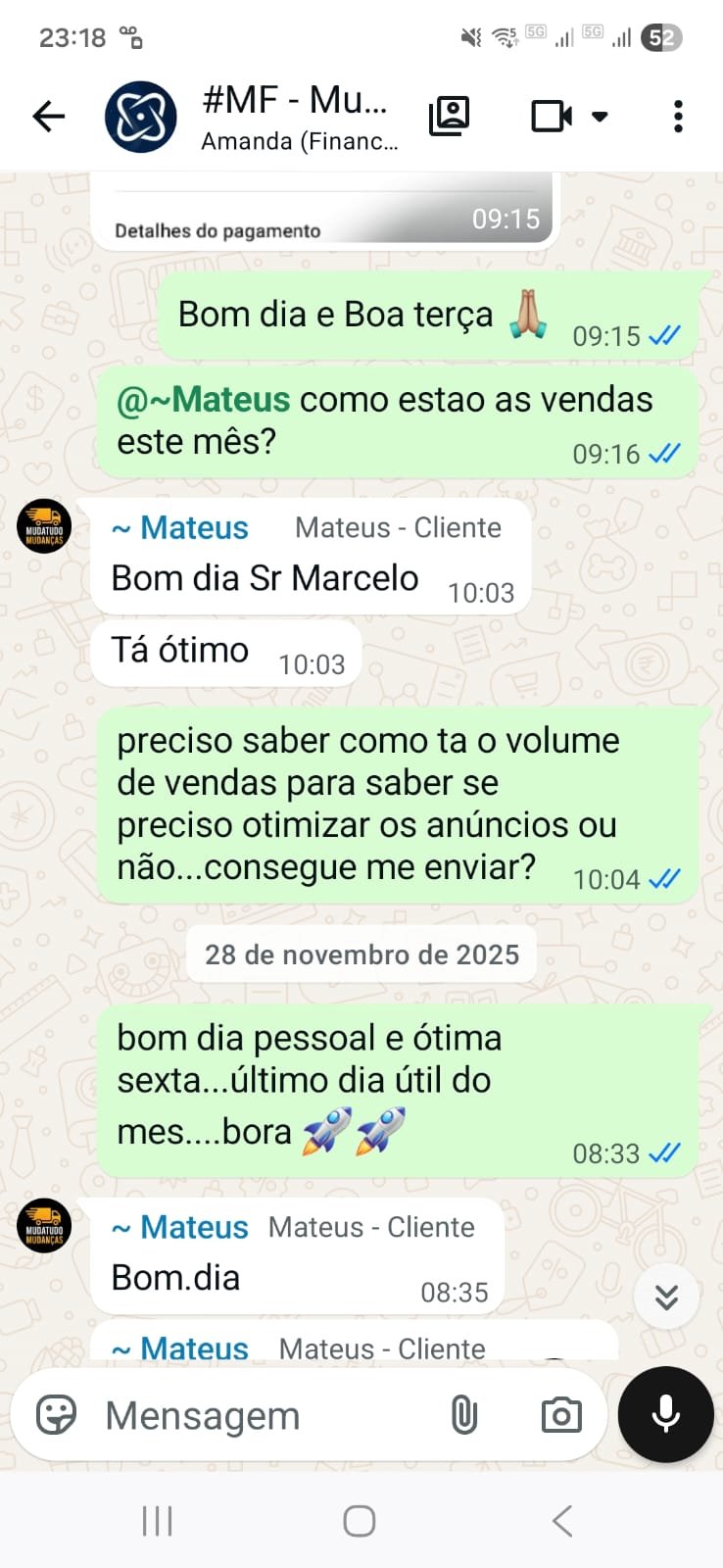Jump to latest messages with double arrow
This screenshot has height=1568, width=723.
(666, 1297)
